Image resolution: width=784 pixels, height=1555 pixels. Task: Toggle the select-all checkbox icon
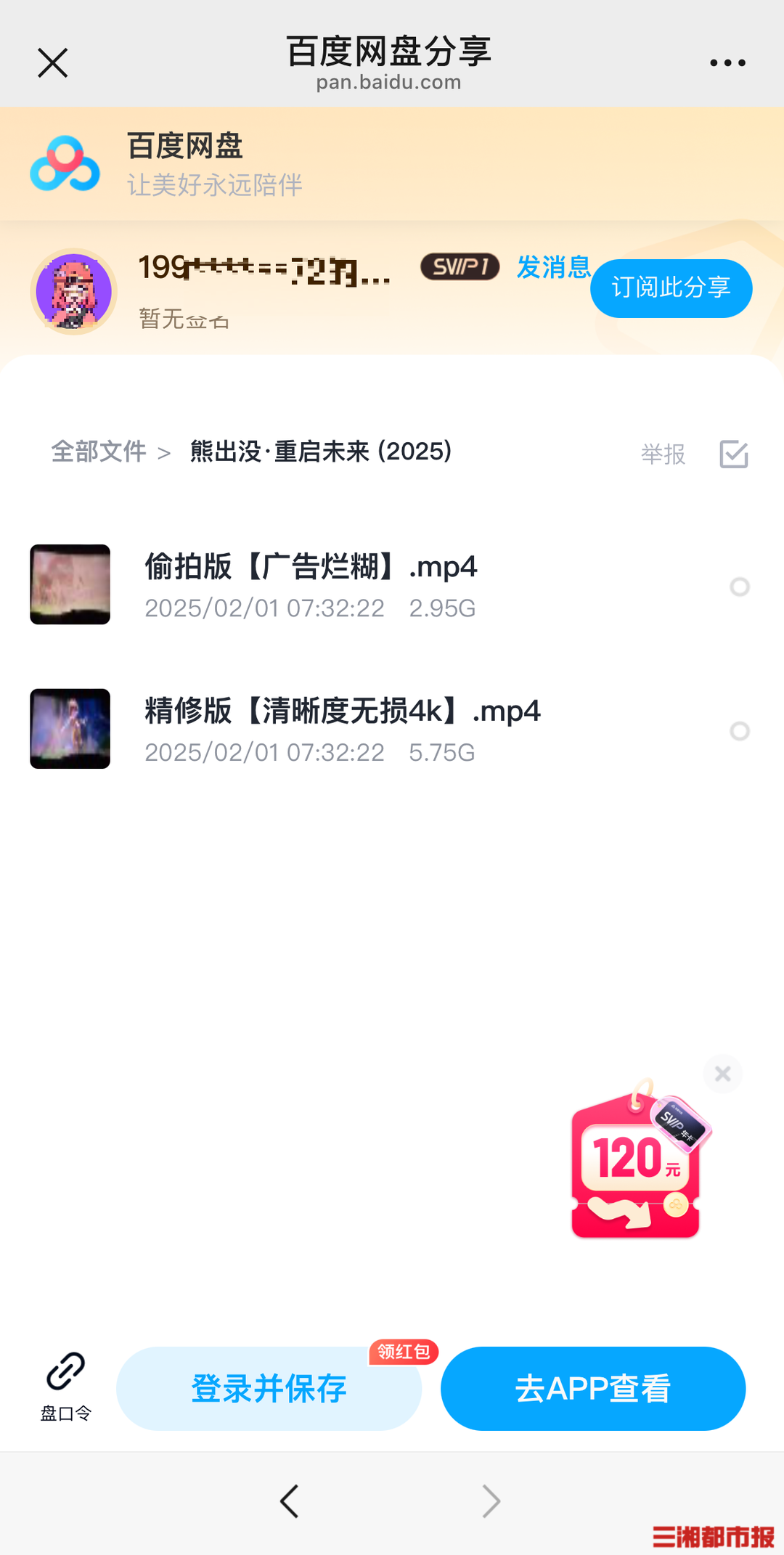(x=734, y=454)
